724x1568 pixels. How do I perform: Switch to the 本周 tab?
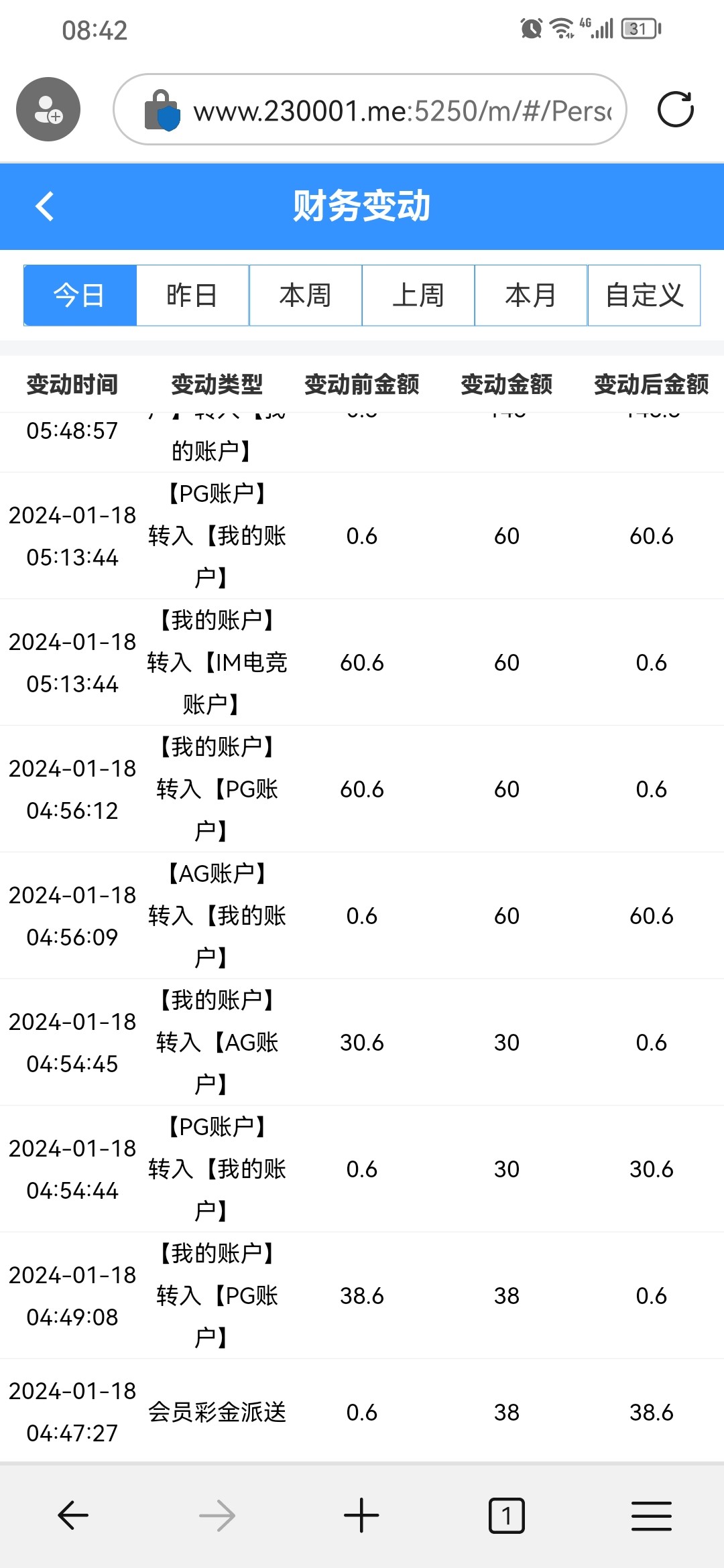point(305,296)
